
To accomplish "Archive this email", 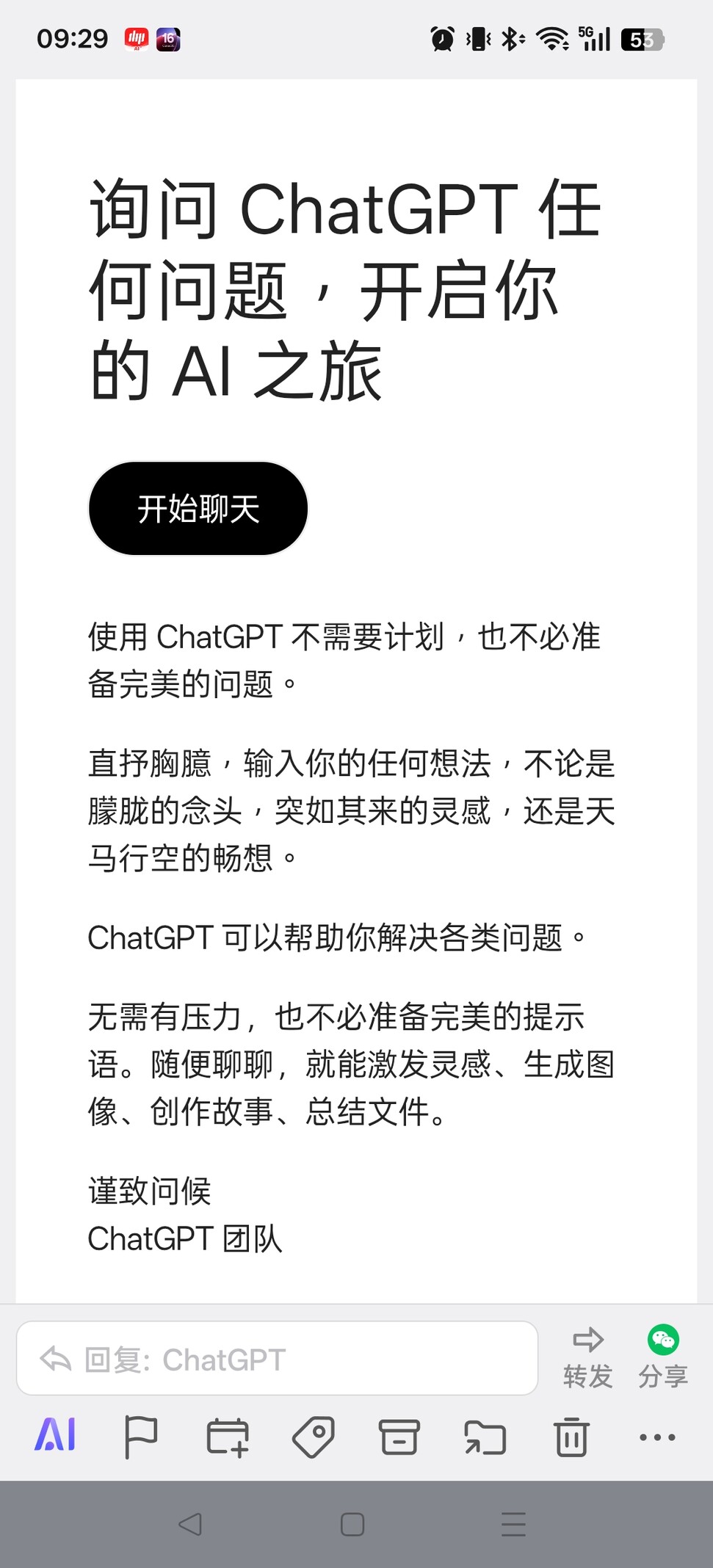I will coord(399,1437).
